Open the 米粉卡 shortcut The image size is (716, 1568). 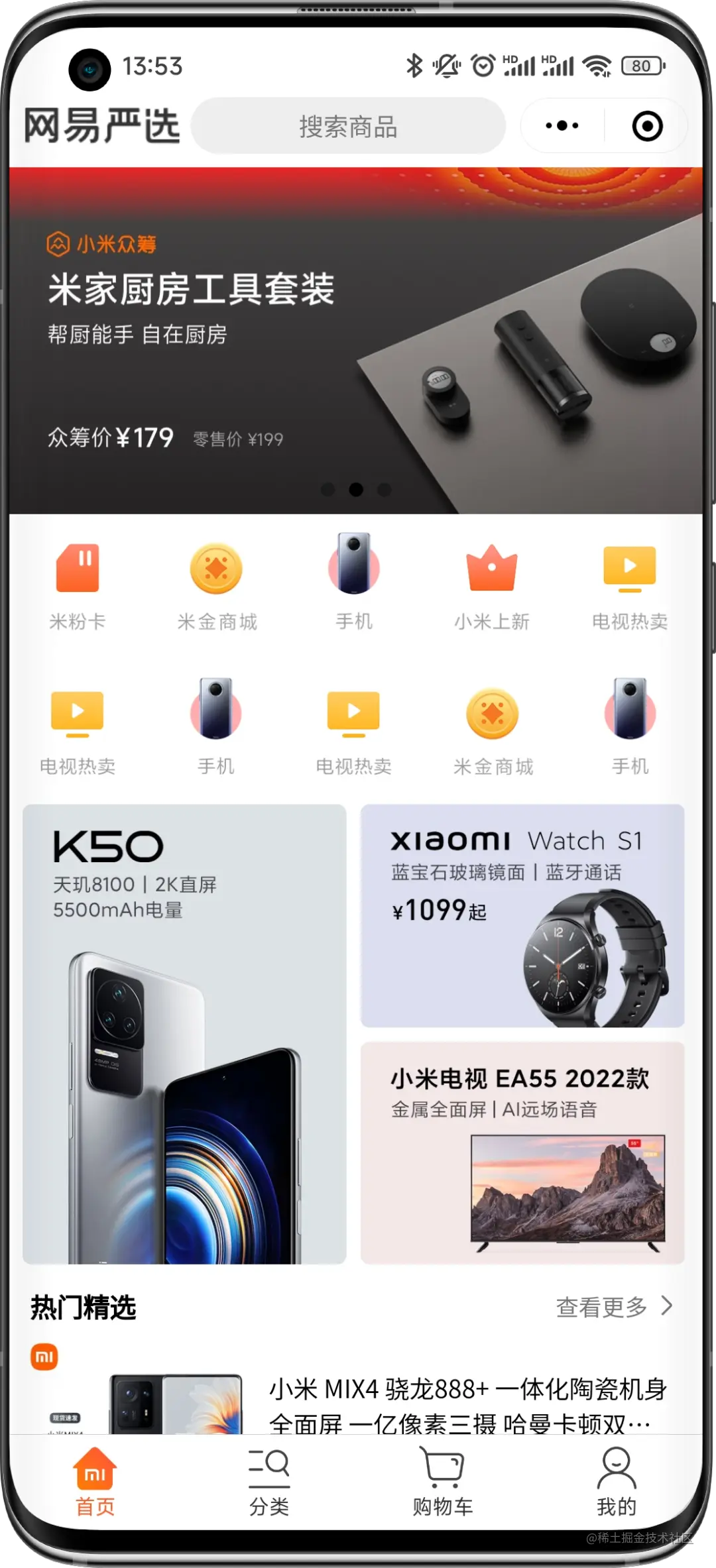[x=78, y=585]
